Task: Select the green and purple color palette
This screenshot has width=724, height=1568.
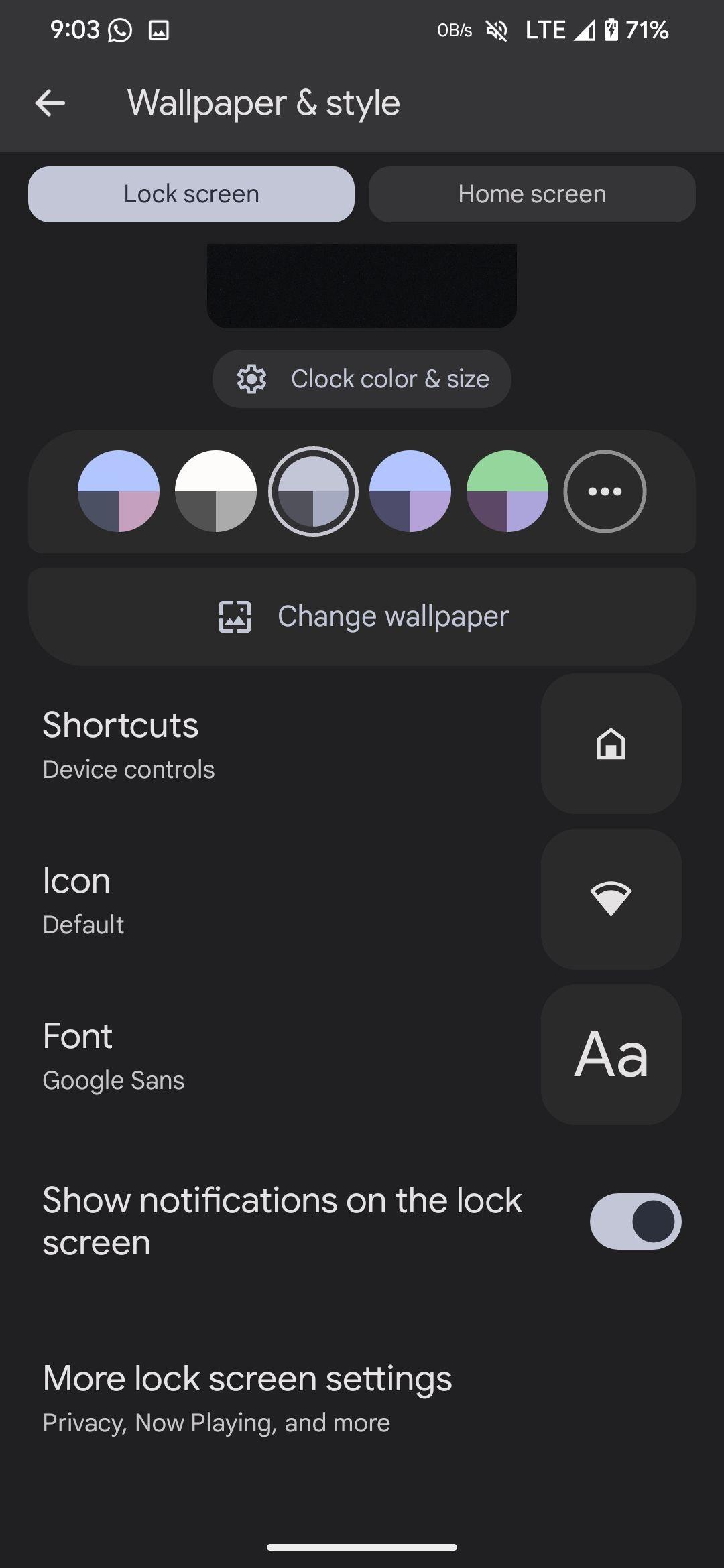Action: (x=507, y=491)
